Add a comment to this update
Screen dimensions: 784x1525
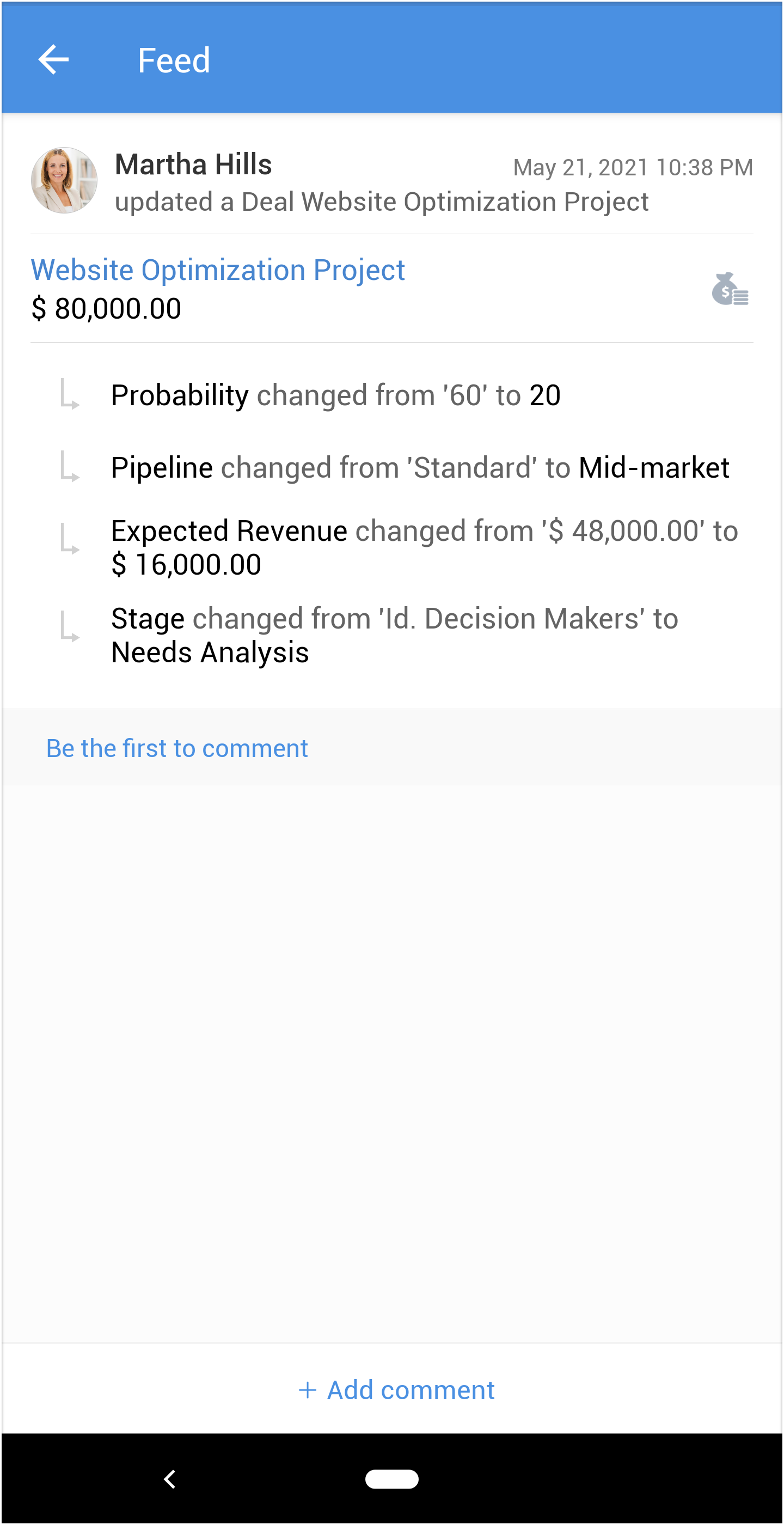tap(396, 1389)
